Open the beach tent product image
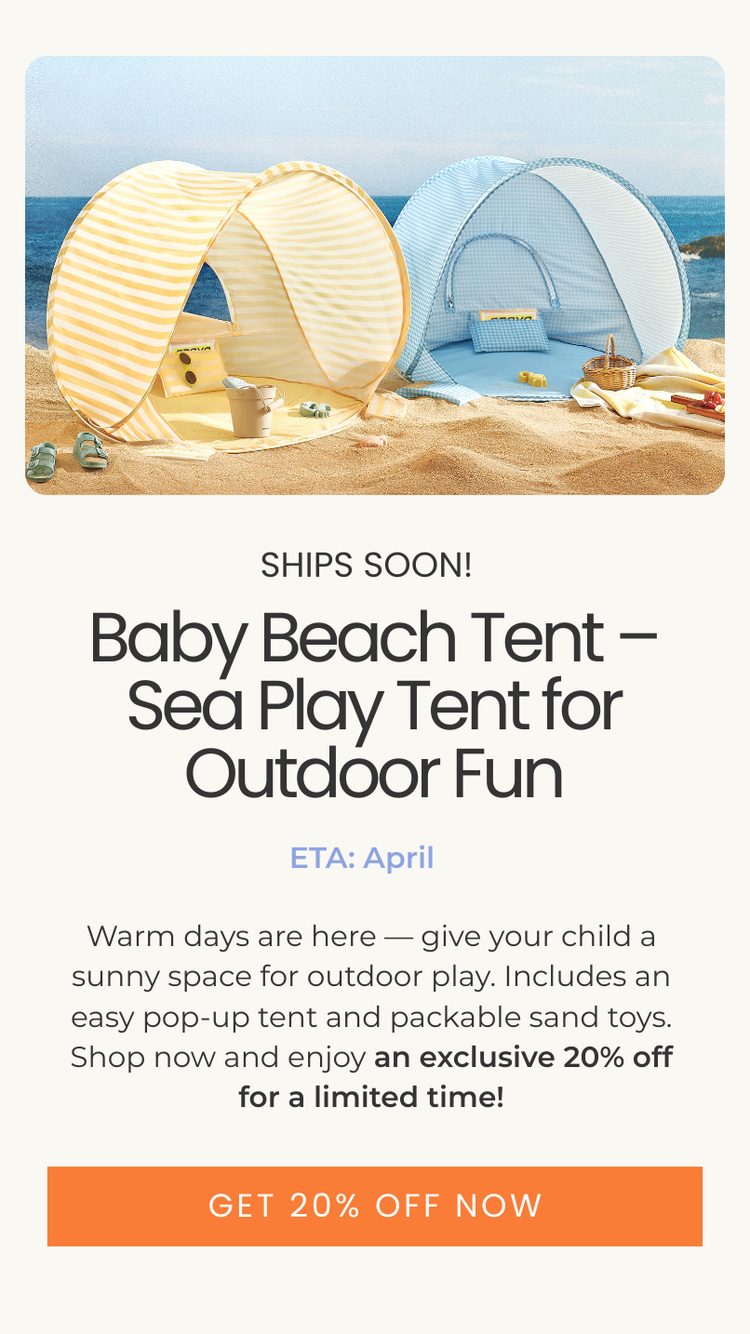 tap(375, 276)
